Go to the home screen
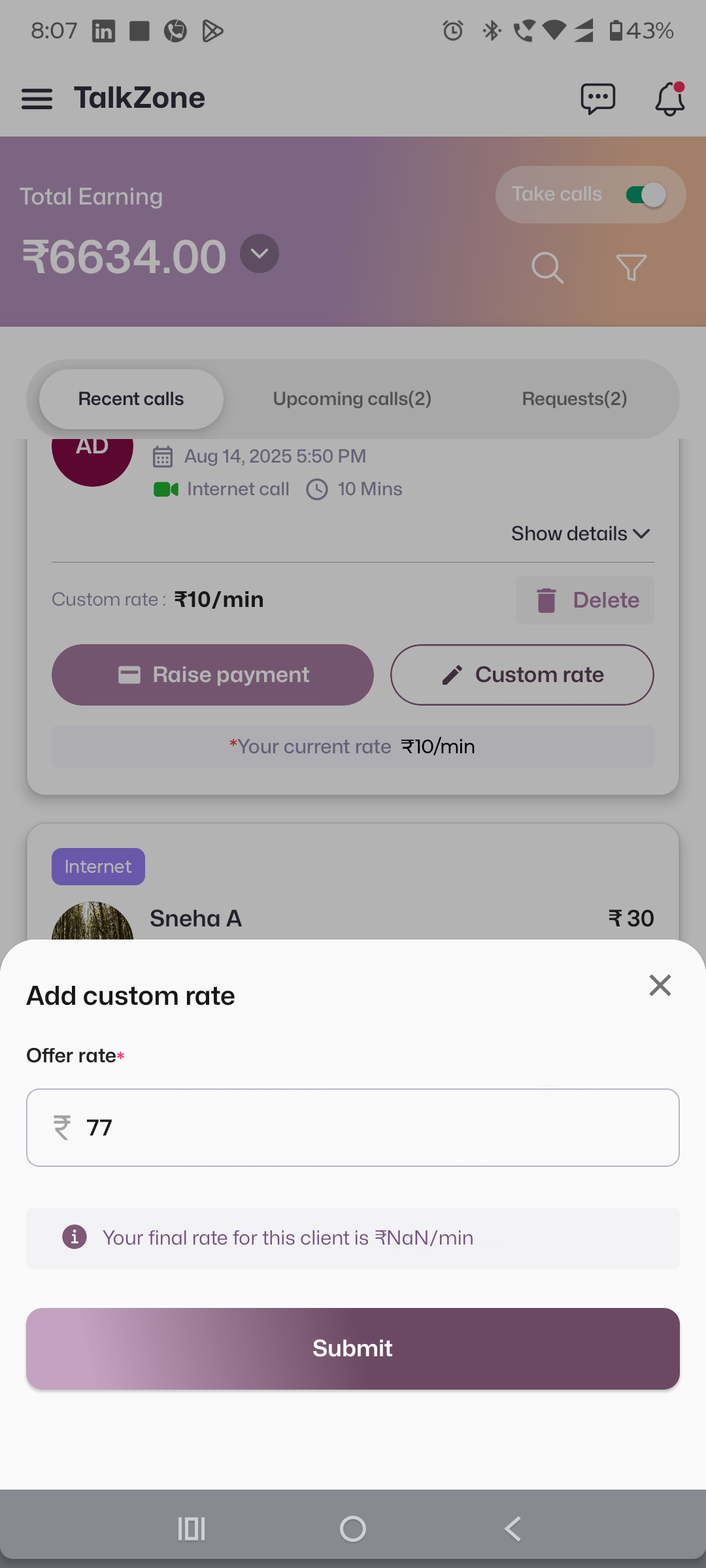Image resolution: width=706 pixels, height=1568 pixels. click(353, 1529)
